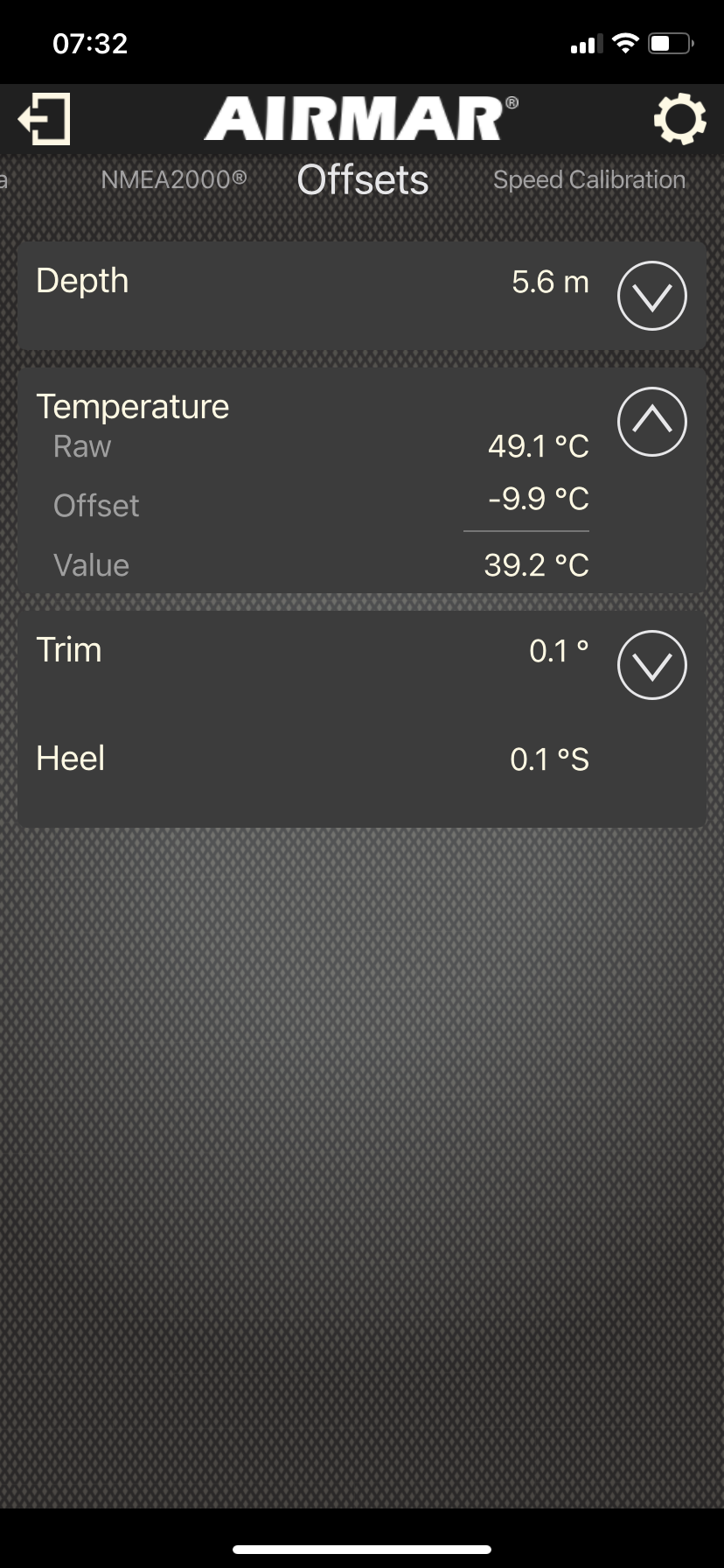Switch to the NMEA2000 tab

pyautogui.click(x=174, y=179)
